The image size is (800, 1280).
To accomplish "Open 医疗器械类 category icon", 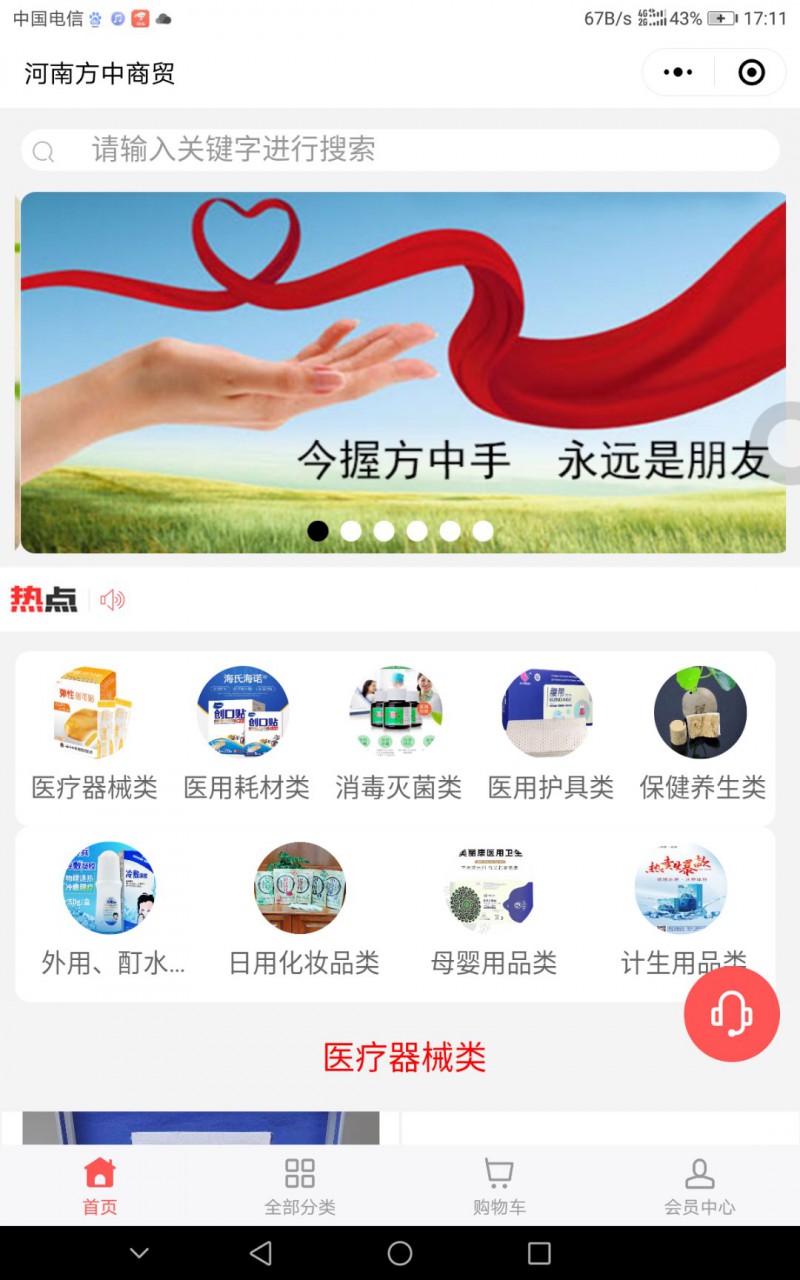I will 94,713.
